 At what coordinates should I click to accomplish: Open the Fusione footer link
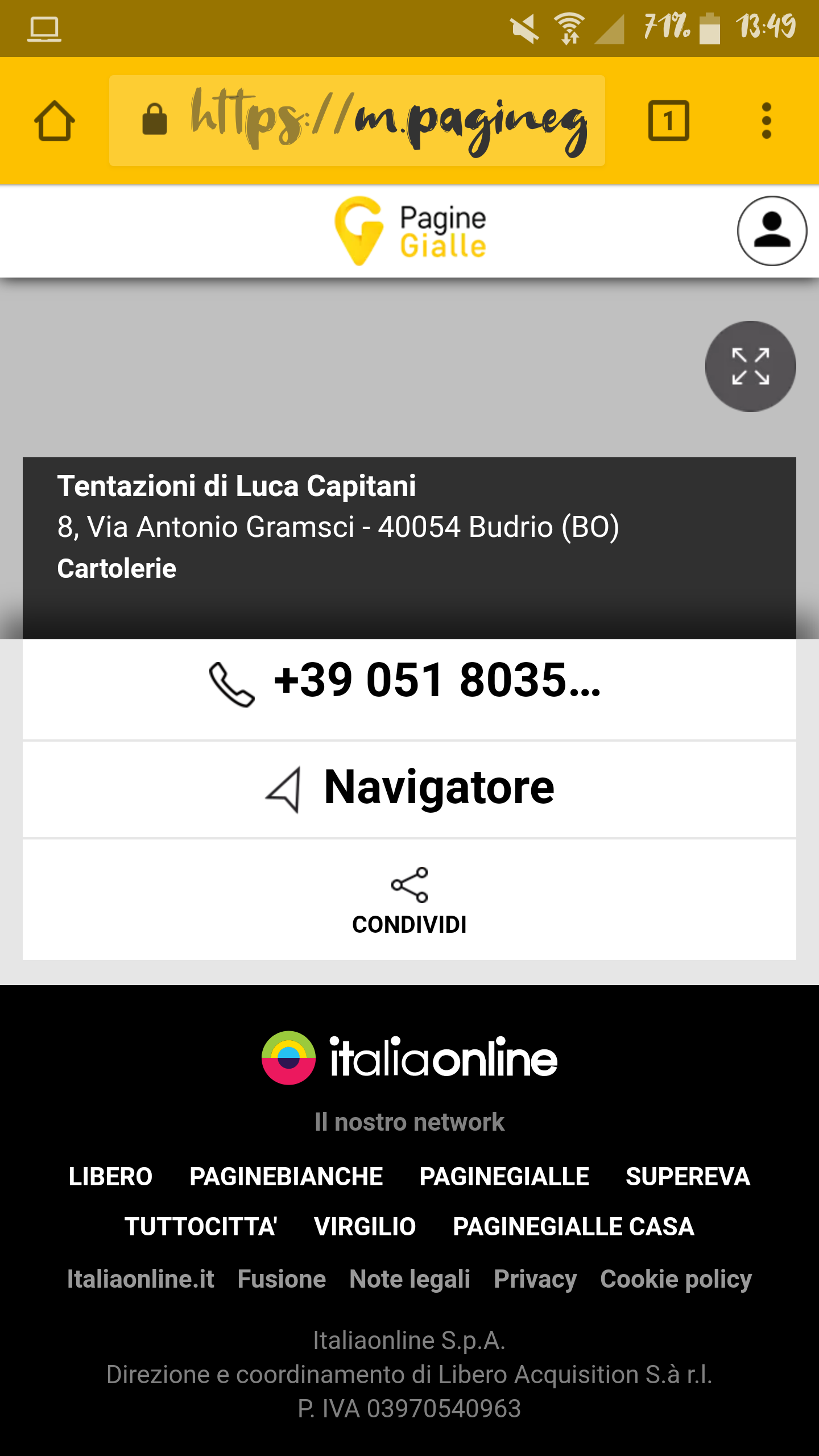click(282, 1279)
